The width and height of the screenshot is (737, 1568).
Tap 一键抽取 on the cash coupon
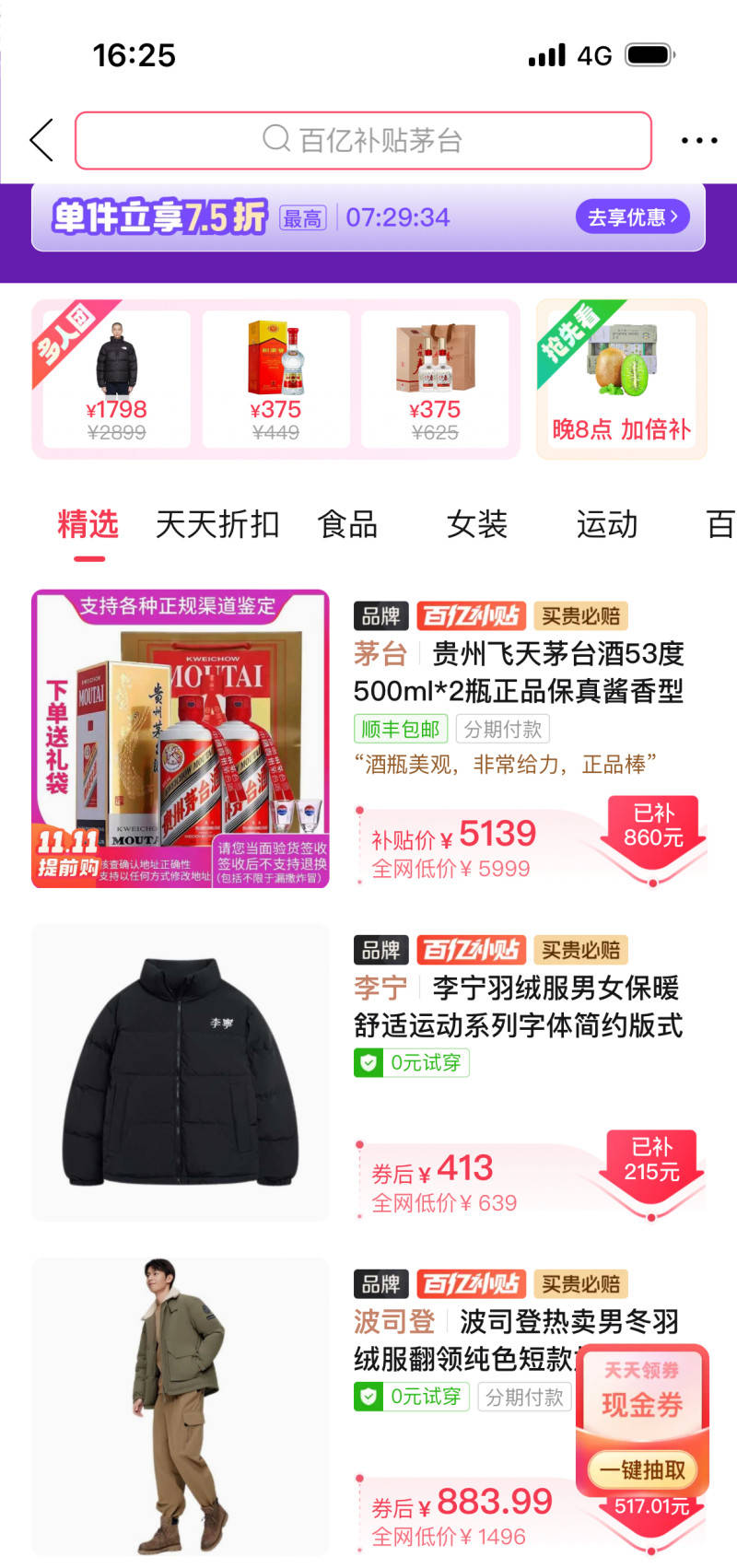642,1470
